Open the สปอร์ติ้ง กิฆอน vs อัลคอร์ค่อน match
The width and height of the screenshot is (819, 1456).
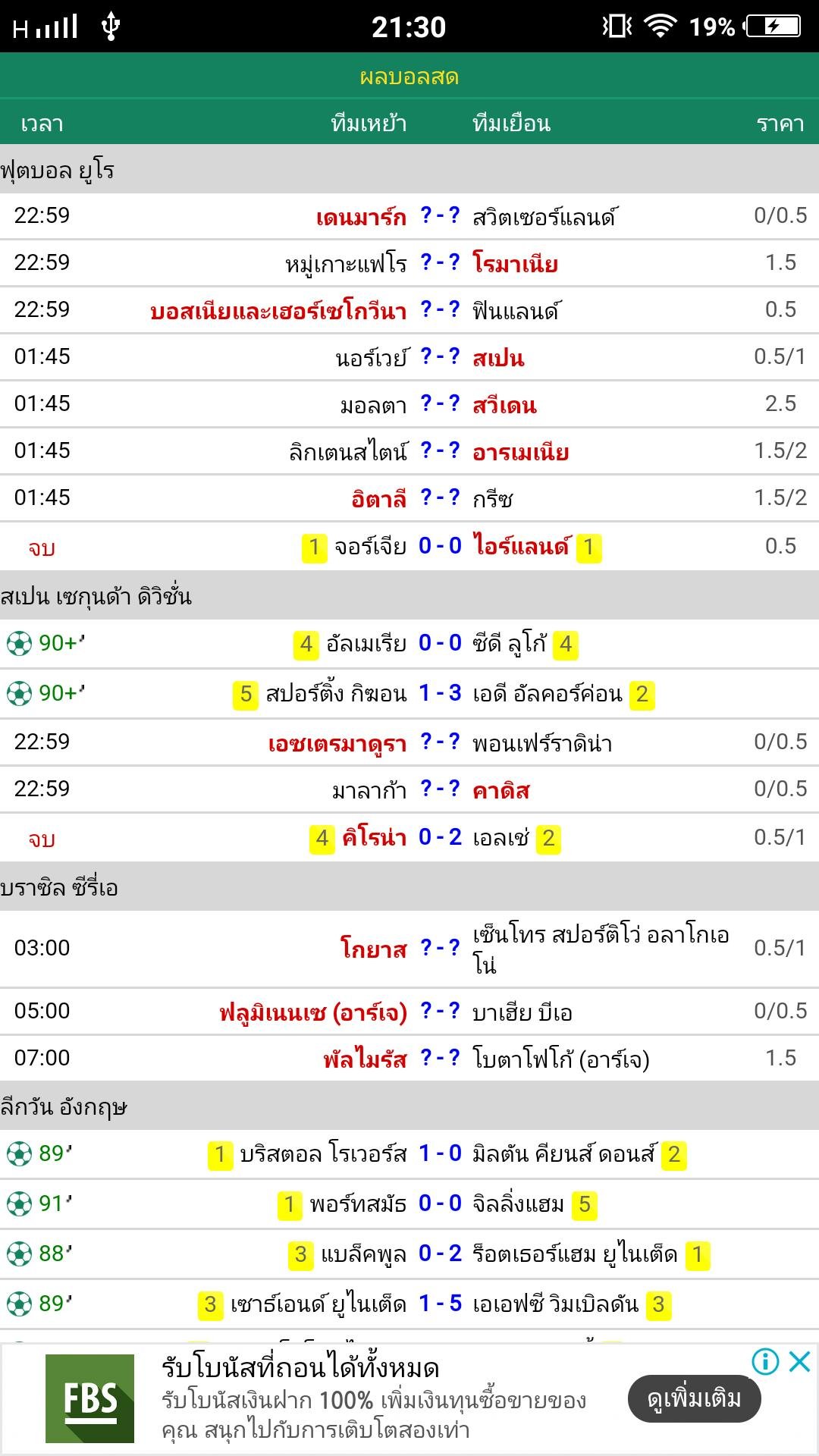coord(409,694)
